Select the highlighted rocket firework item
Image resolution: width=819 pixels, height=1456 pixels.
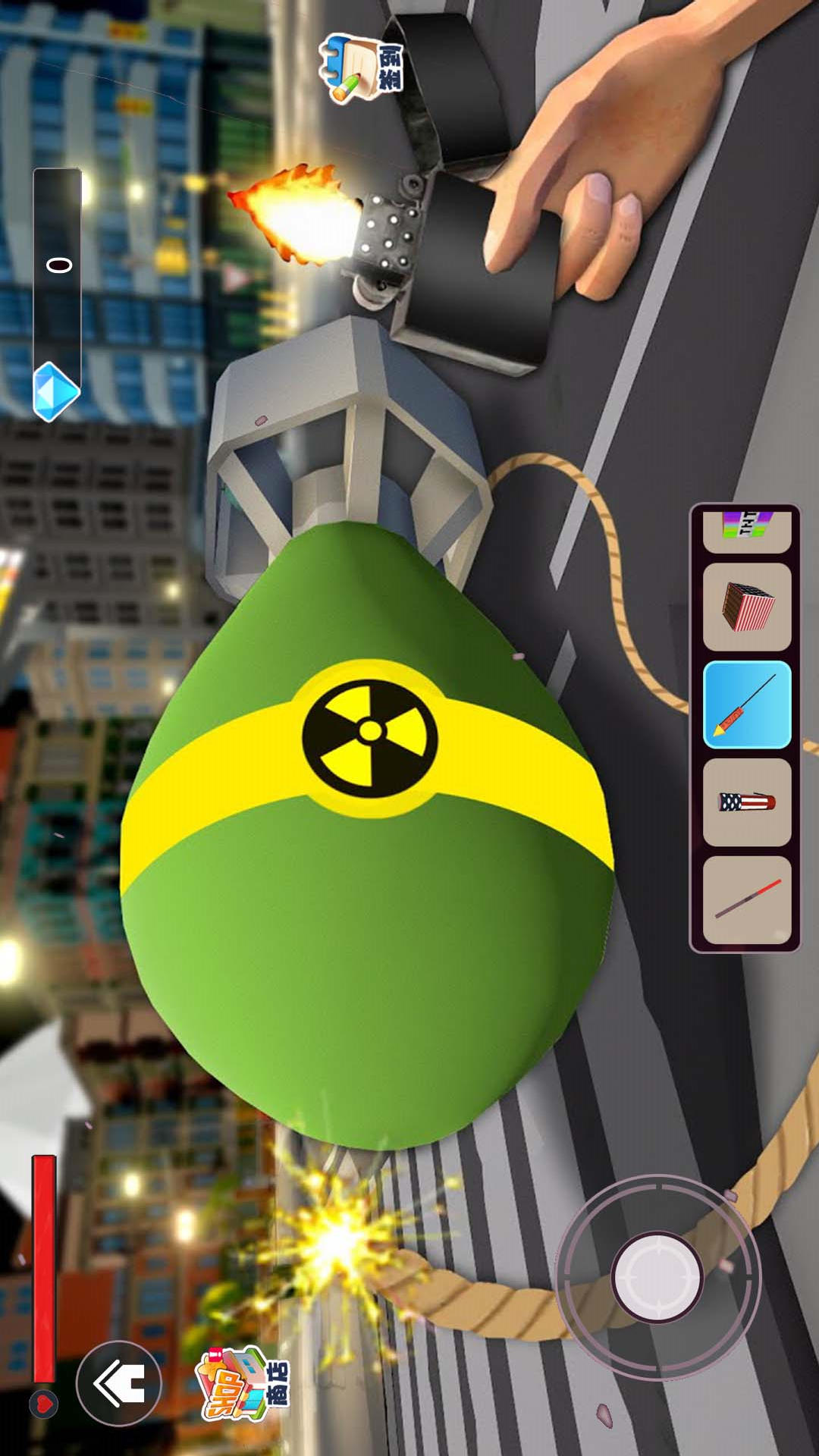[747, 705]
